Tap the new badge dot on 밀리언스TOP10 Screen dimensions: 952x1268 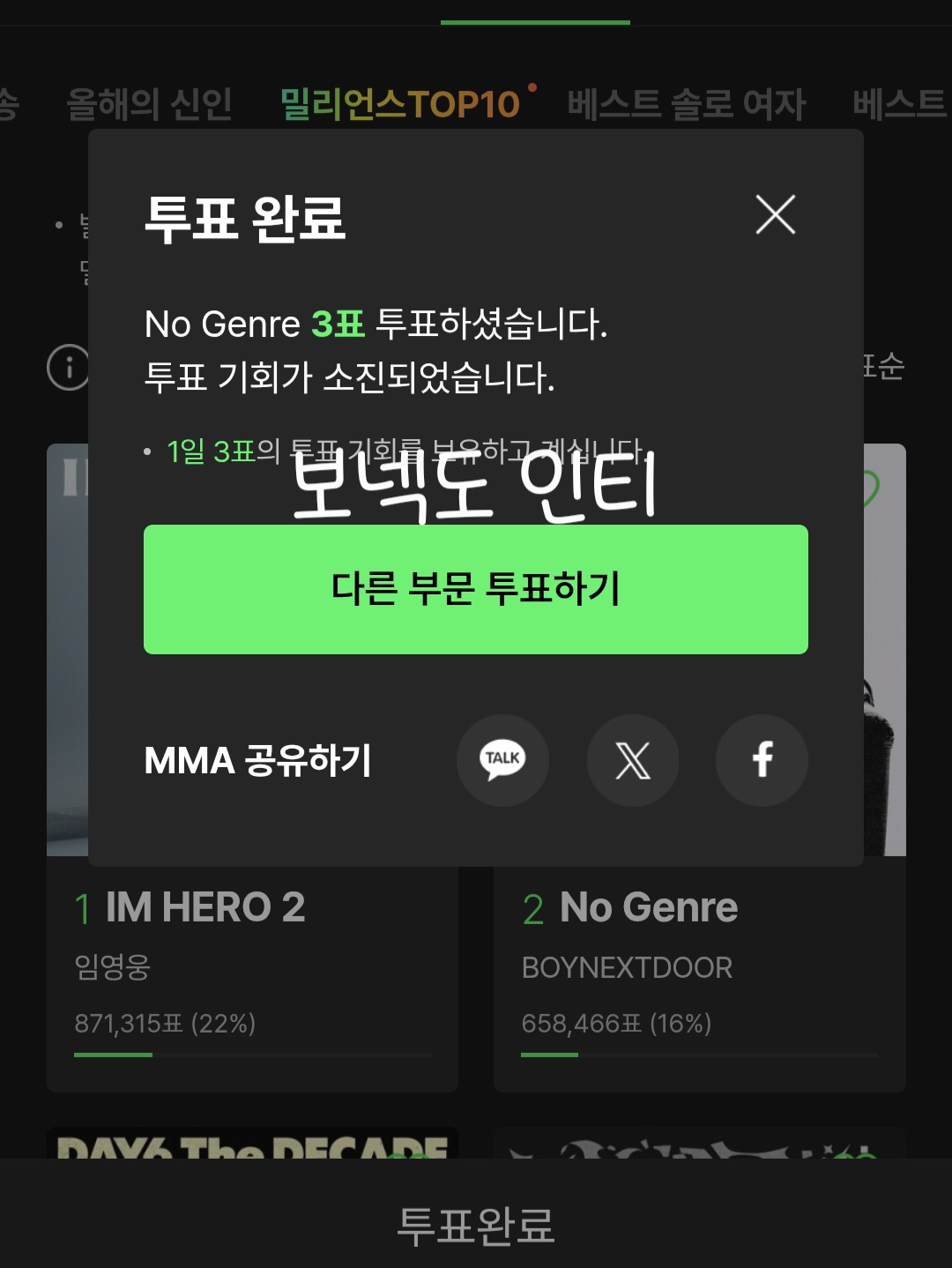click(532, 86)
